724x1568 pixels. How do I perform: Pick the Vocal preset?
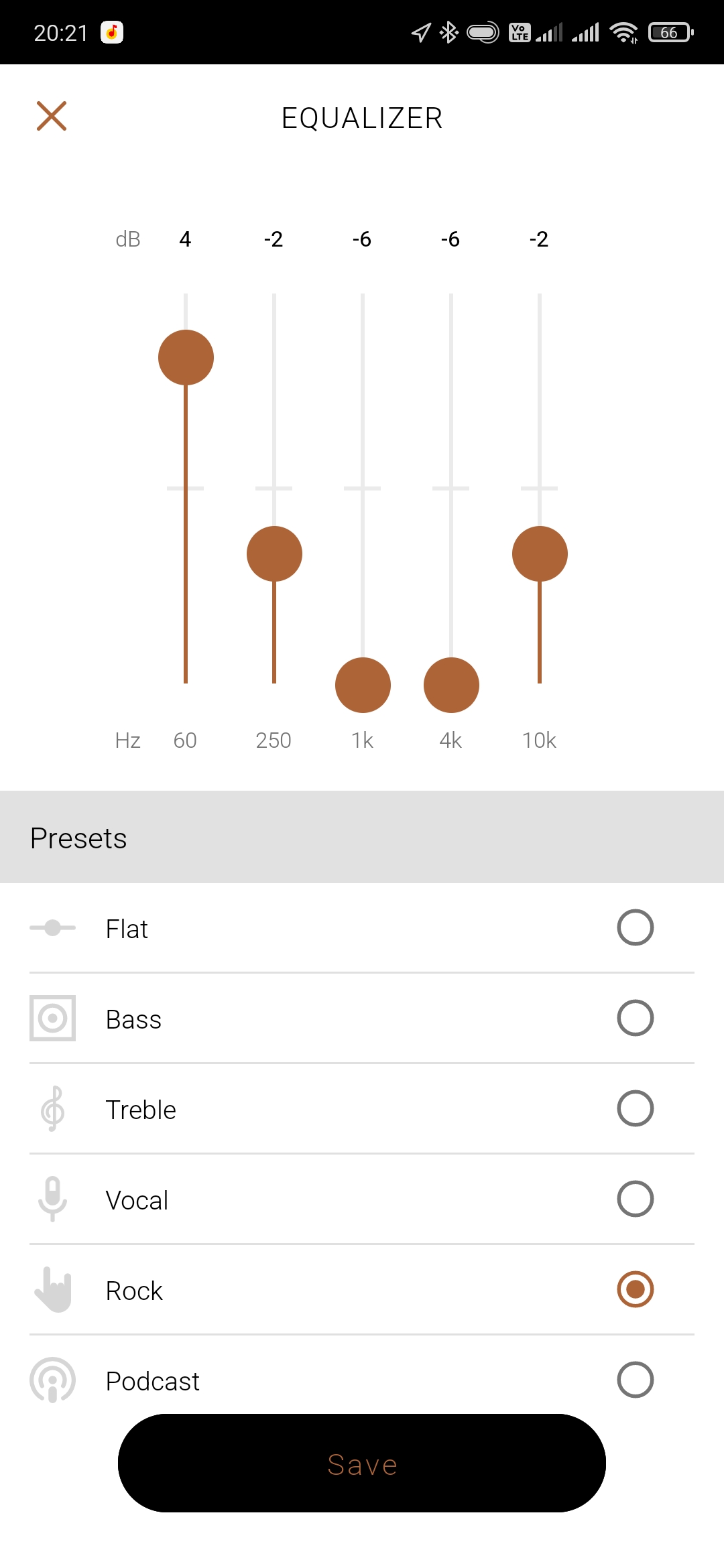click(x=635, y=1199)
